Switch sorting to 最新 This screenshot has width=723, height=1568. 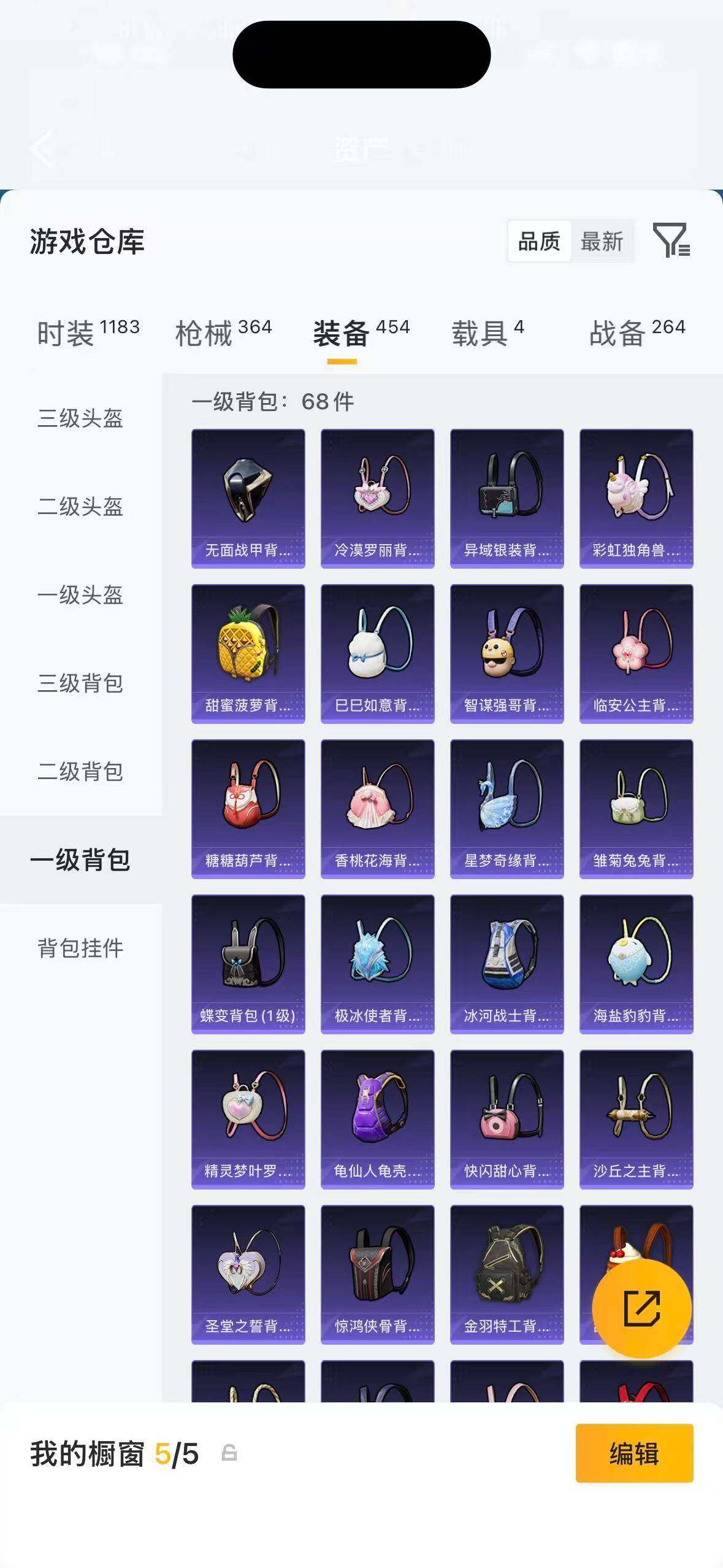tap(602, 241)
